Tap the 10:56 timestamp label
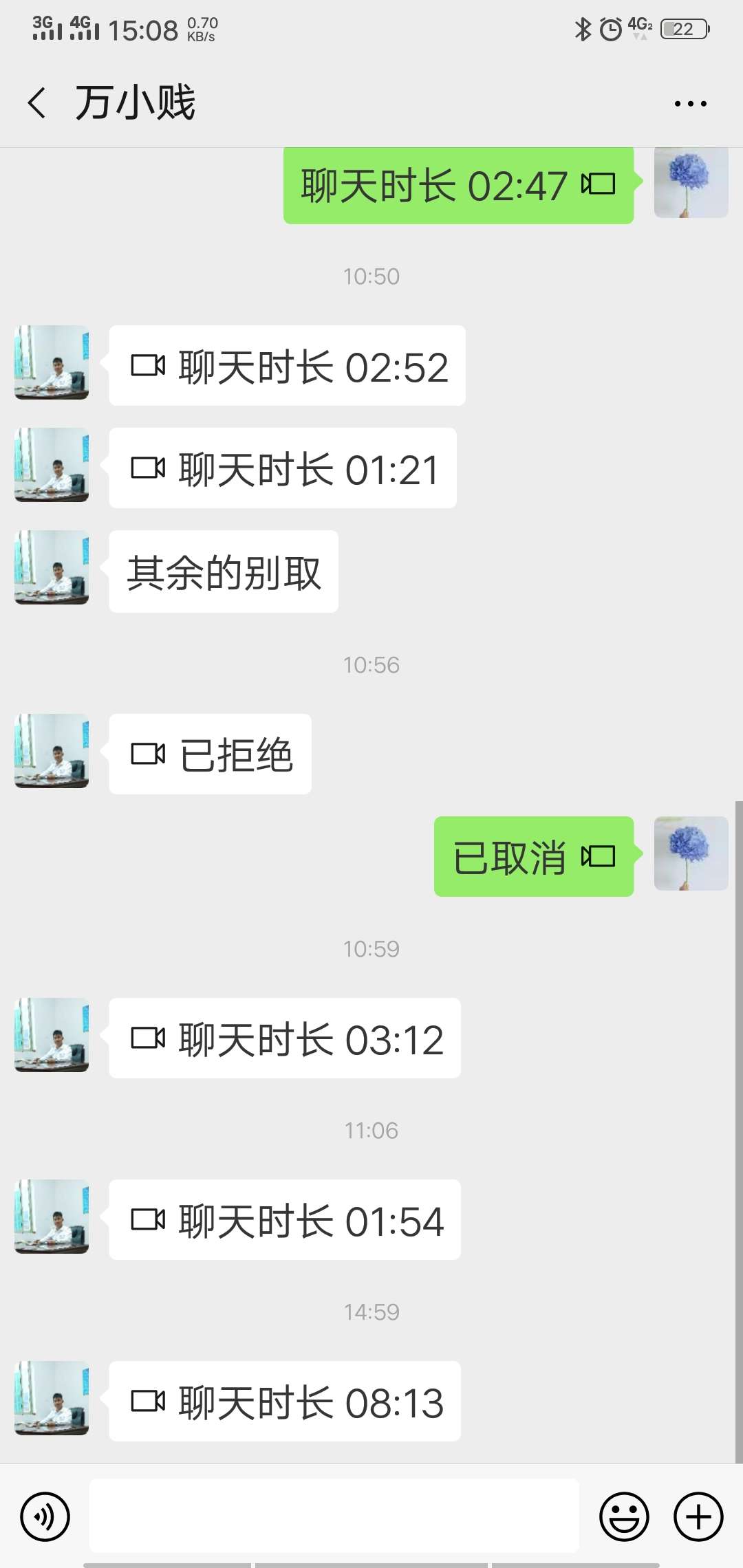The height and width of the screenshot is (1568, 743). pyautogui.click(x=371, y=664)
